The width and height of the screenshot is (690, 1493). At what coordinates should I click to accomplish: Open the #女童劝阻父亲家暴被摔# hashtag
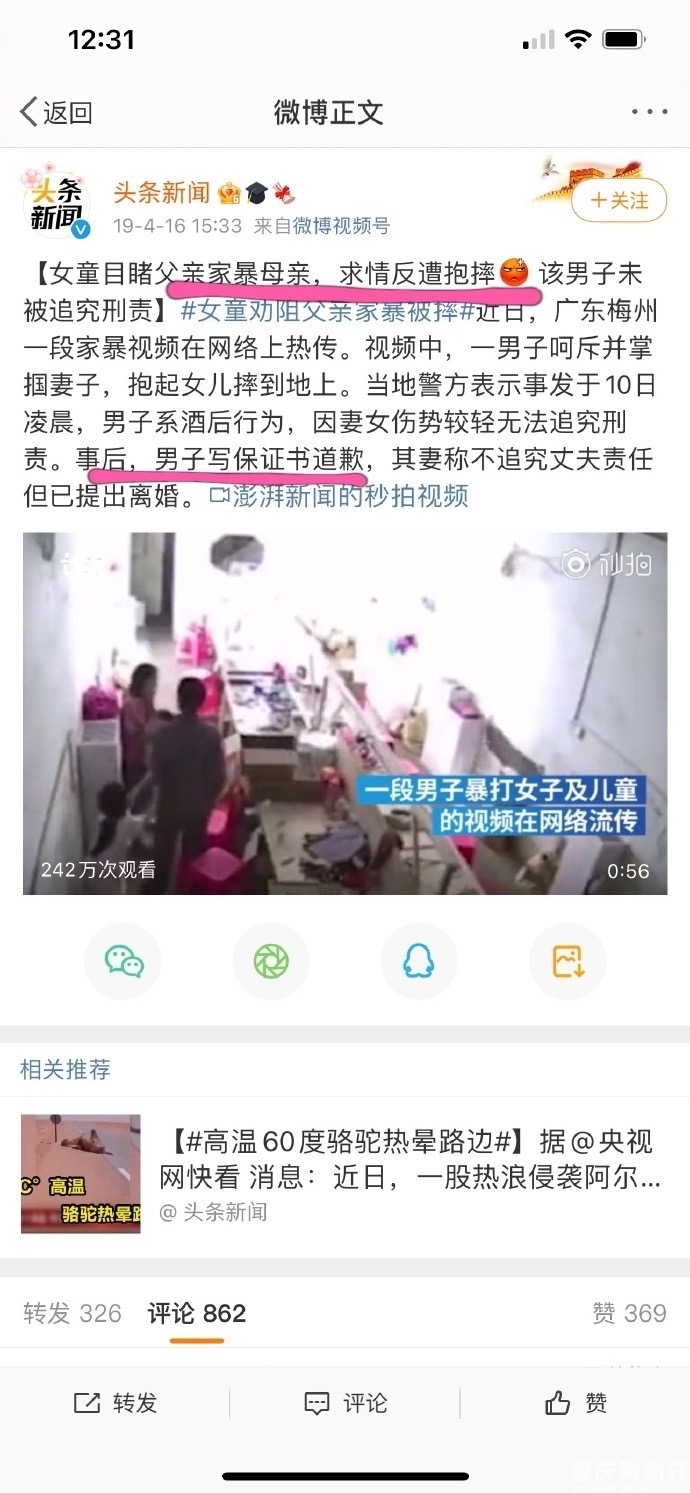click(320, 311)
